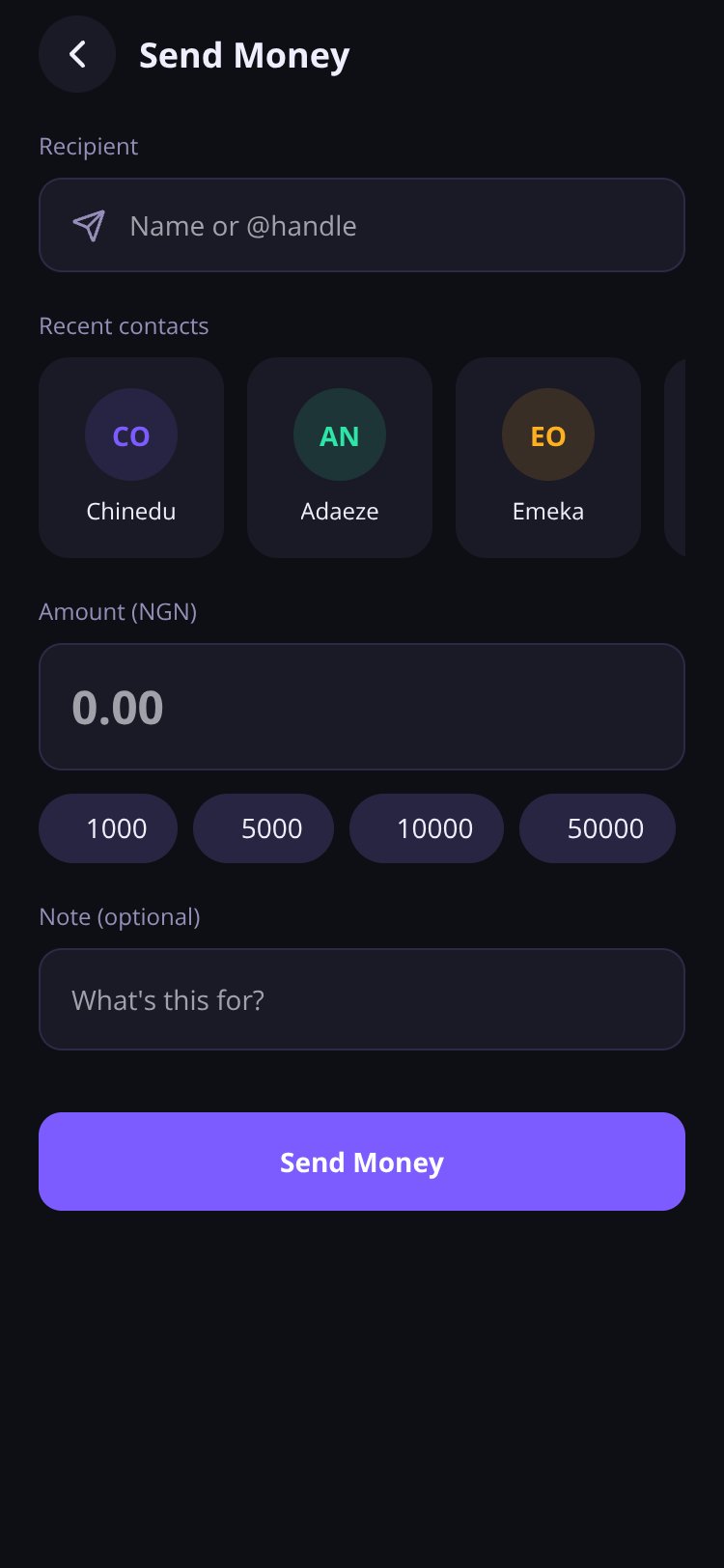Tap the purple Send Money button
The height and width of the screenshot is (1568, 724).
pyautogui.click(x=362, y=1162)
